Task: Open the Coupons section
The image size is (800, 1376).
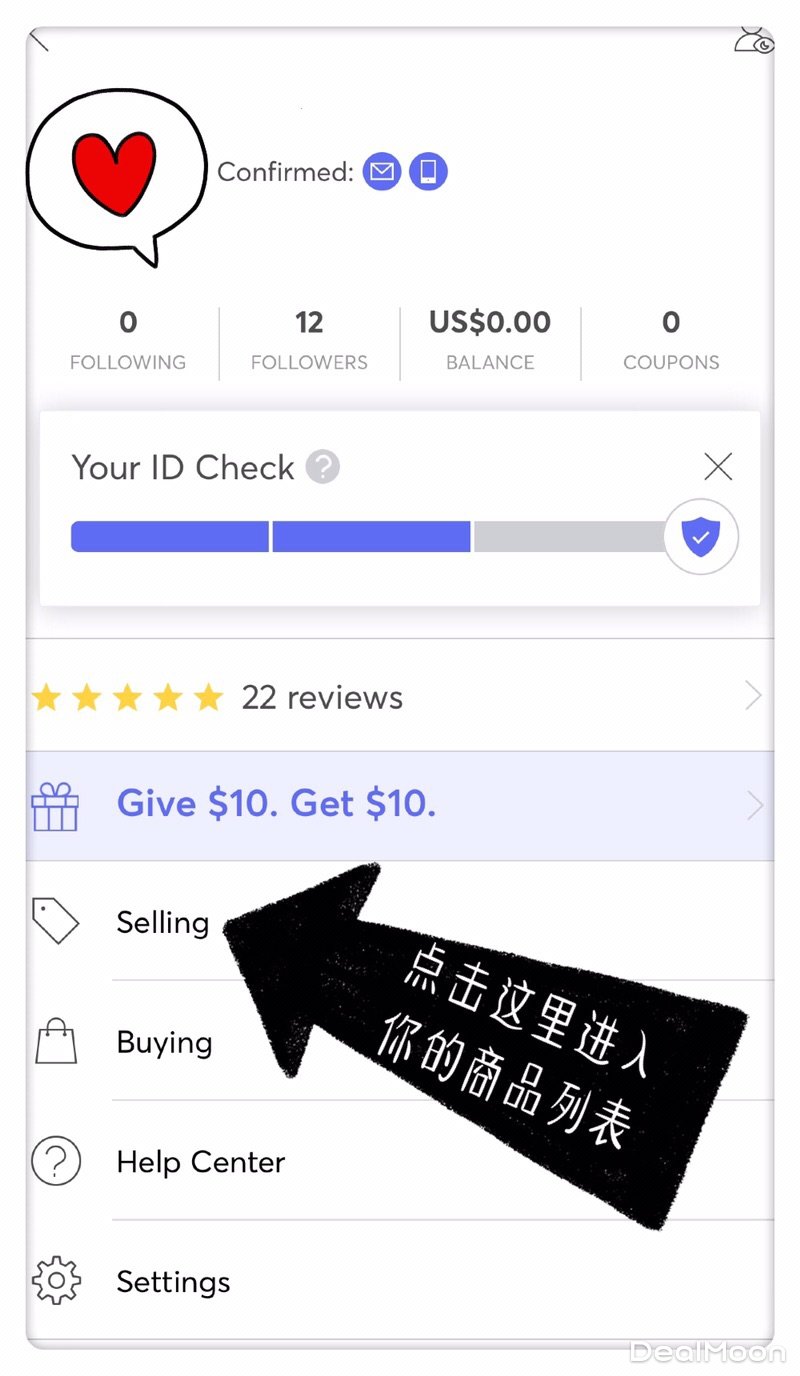Action: coord(671,340)
